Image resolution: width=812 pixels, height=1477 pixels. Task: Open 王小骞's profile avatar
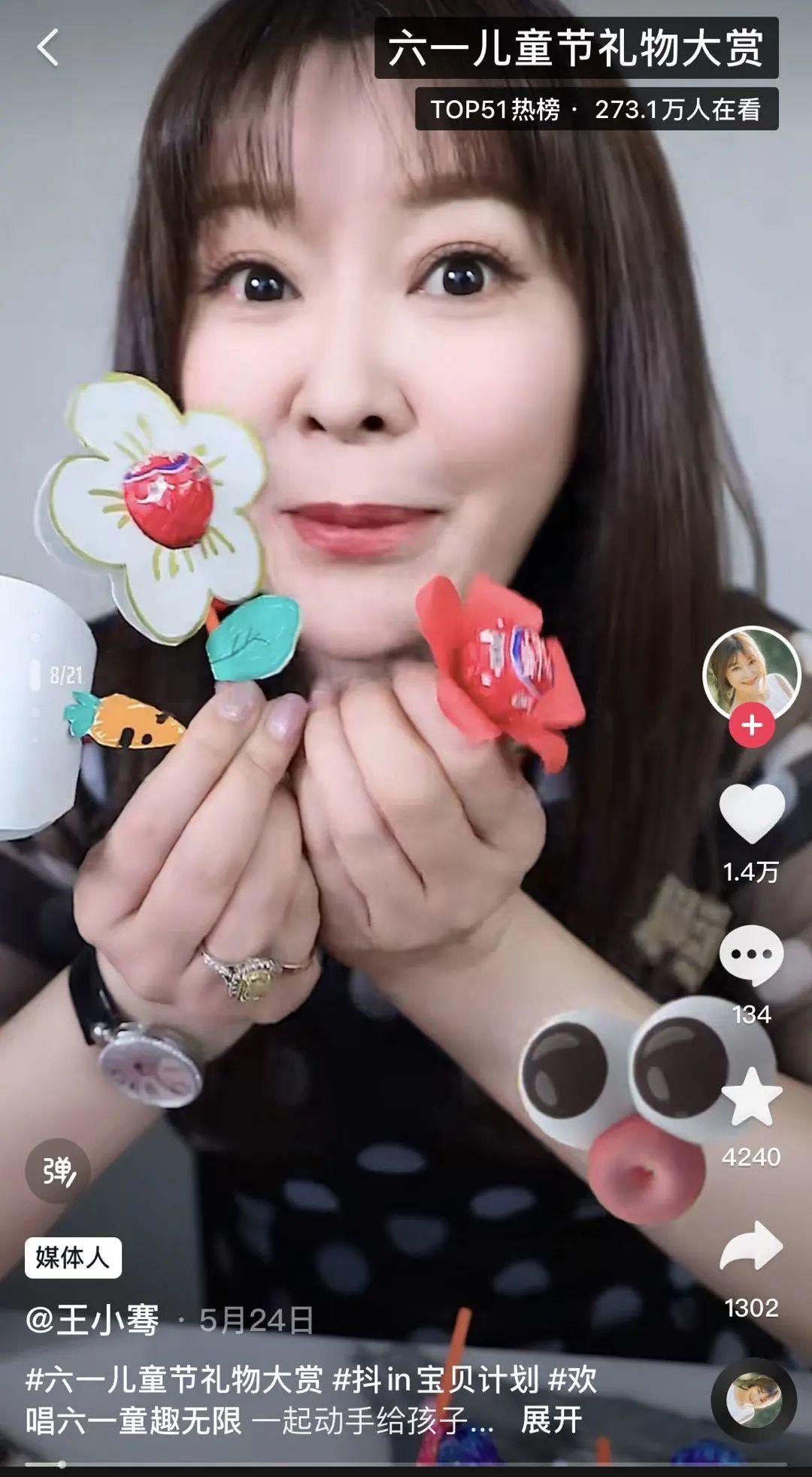(x=750, y=673)
